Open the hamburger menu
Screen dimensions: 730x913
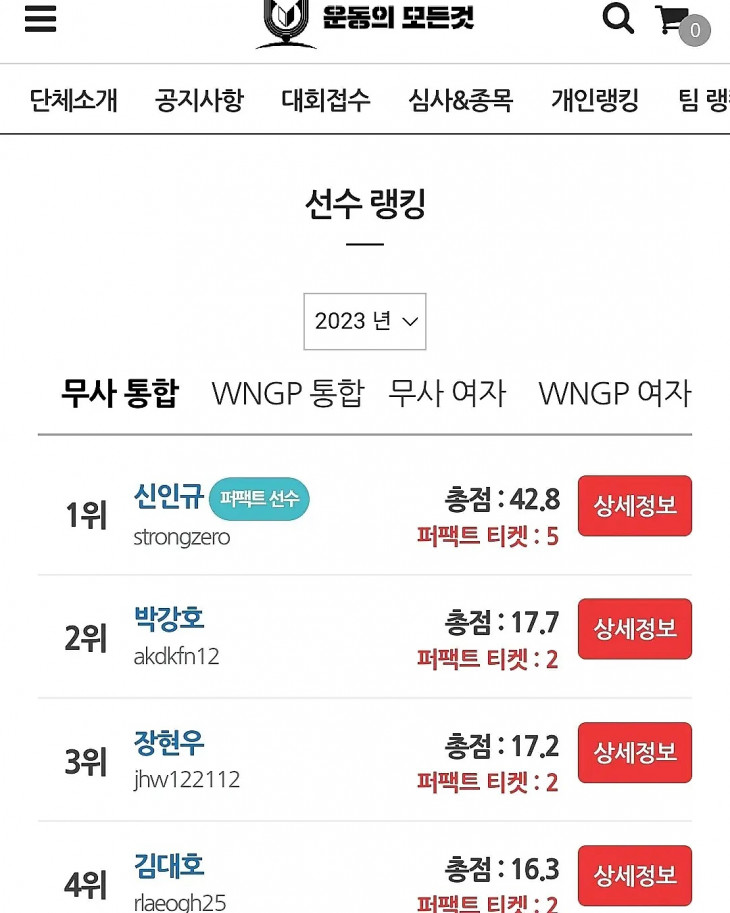(x=40, y=18)
